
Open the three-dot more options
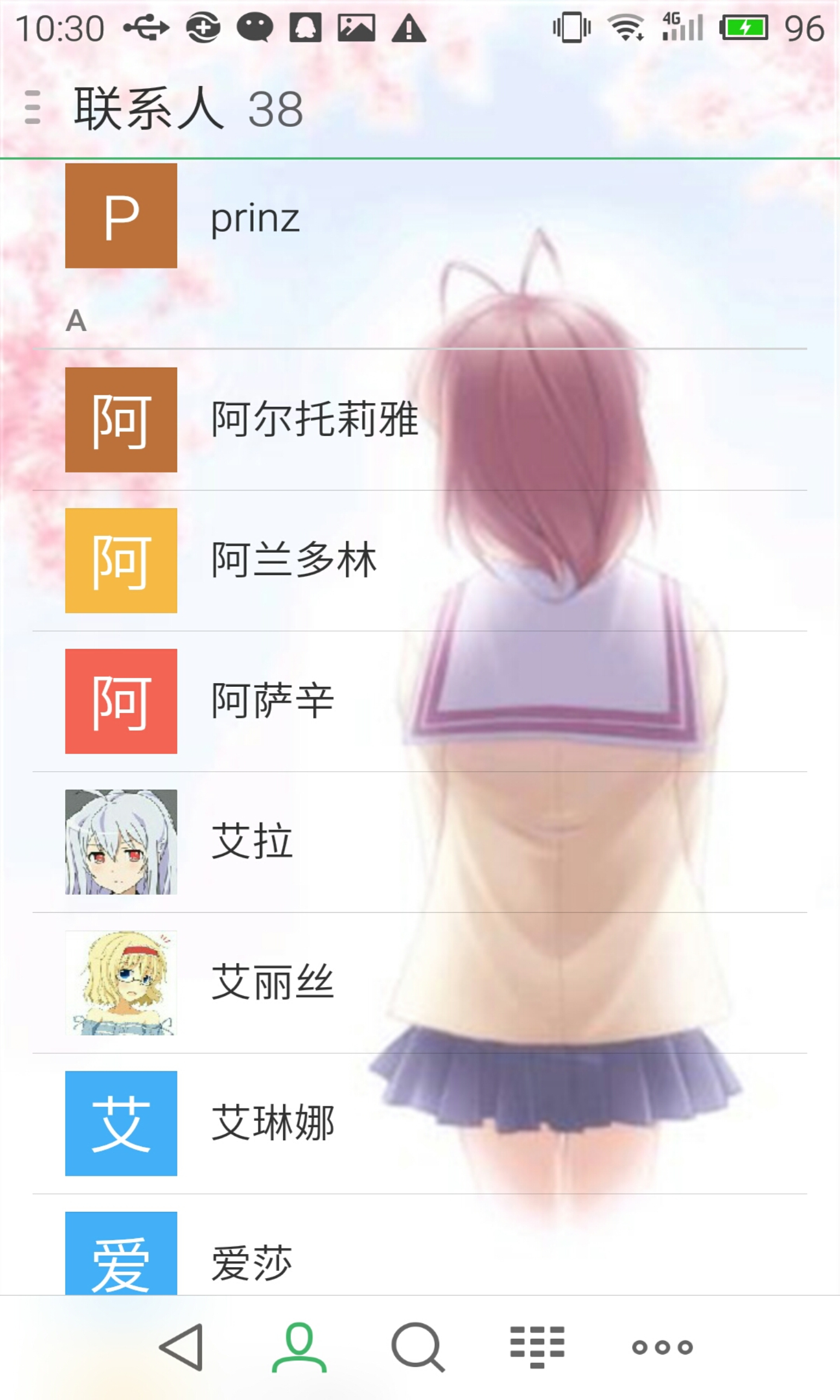pyautogui.click(x=662, y=1347)
